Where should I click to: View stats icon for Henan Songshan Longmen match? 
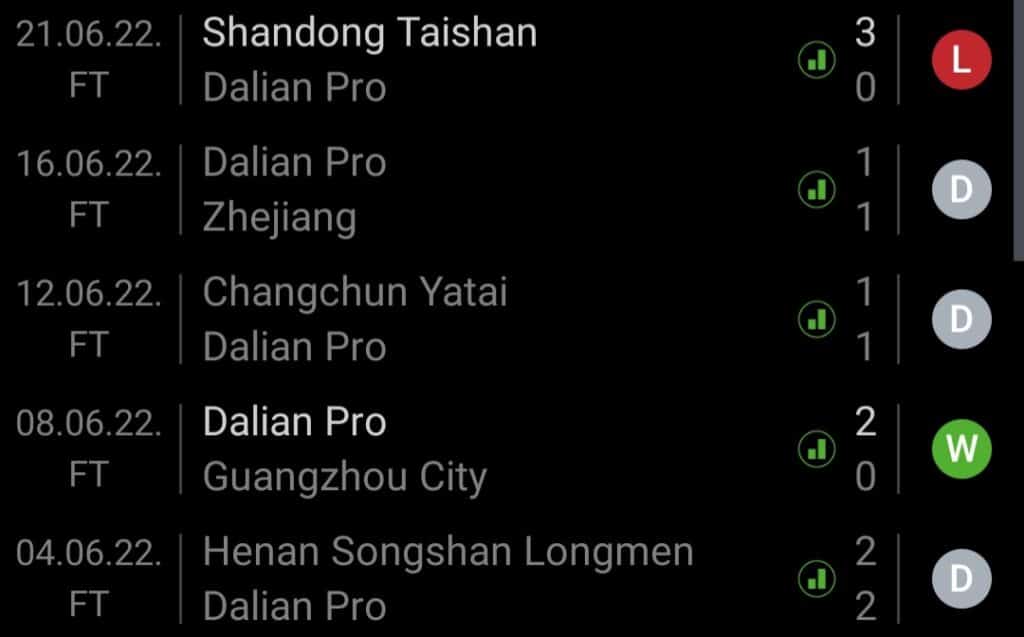coord(817,578)
